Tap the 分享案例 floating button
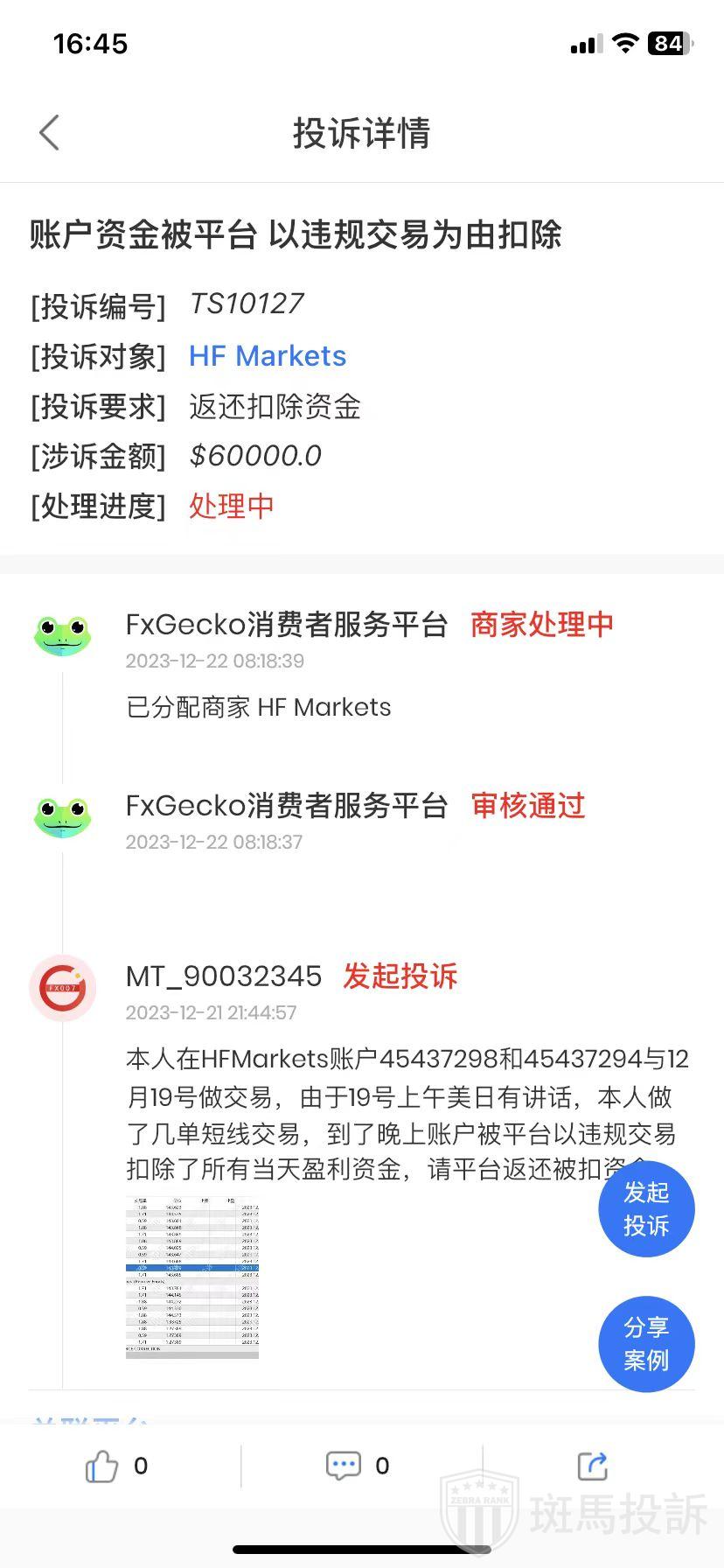The width and height of the screenshot is (724, 1568). point(646,1343)
